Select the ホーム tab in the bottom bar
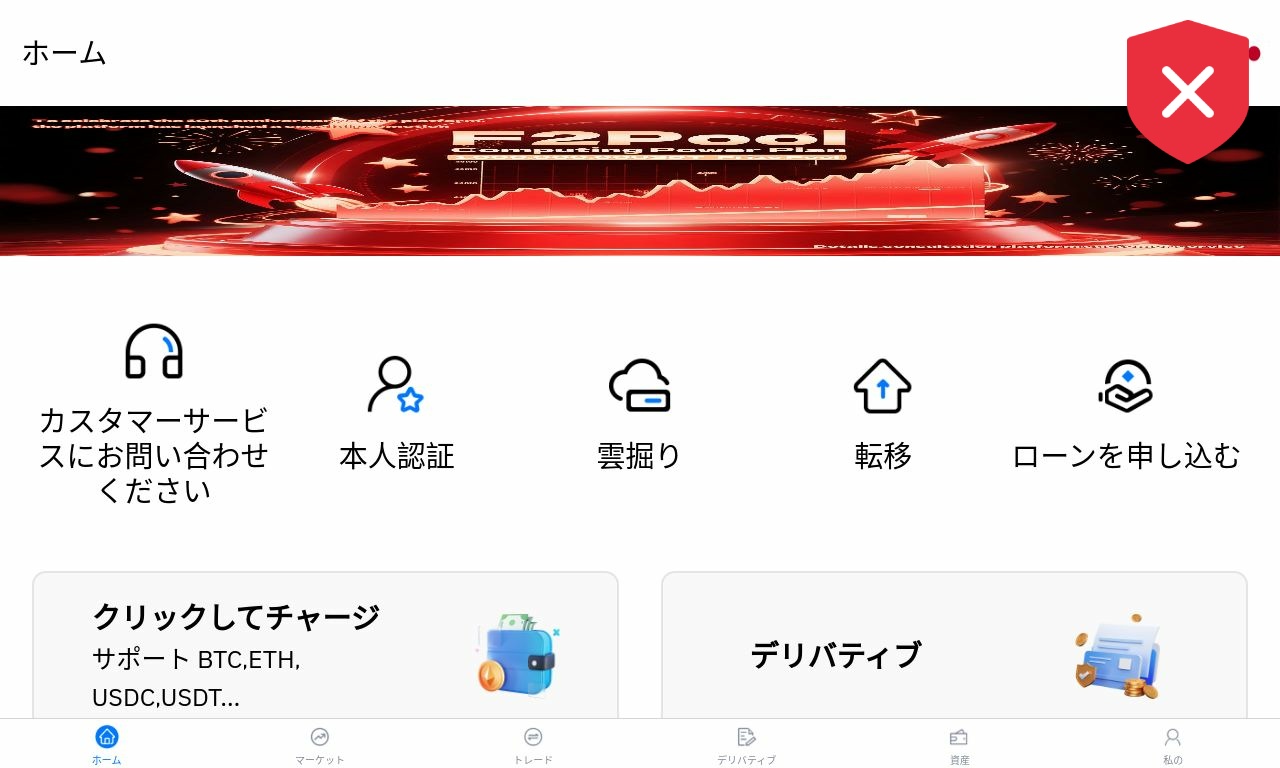The height and width of the screenshot is (768, 1280). click(107, 745)
